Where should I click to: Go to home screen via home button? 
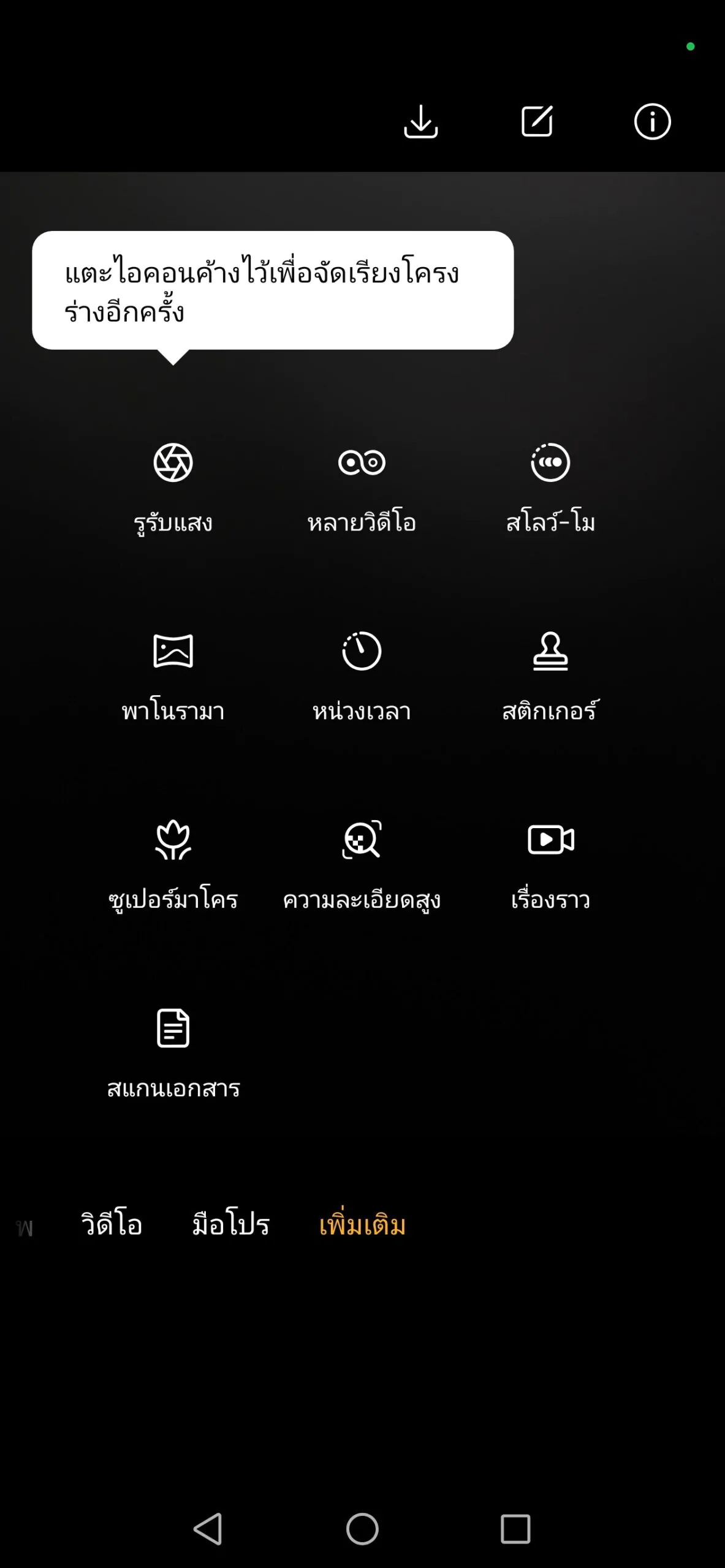pos(362,1529)
